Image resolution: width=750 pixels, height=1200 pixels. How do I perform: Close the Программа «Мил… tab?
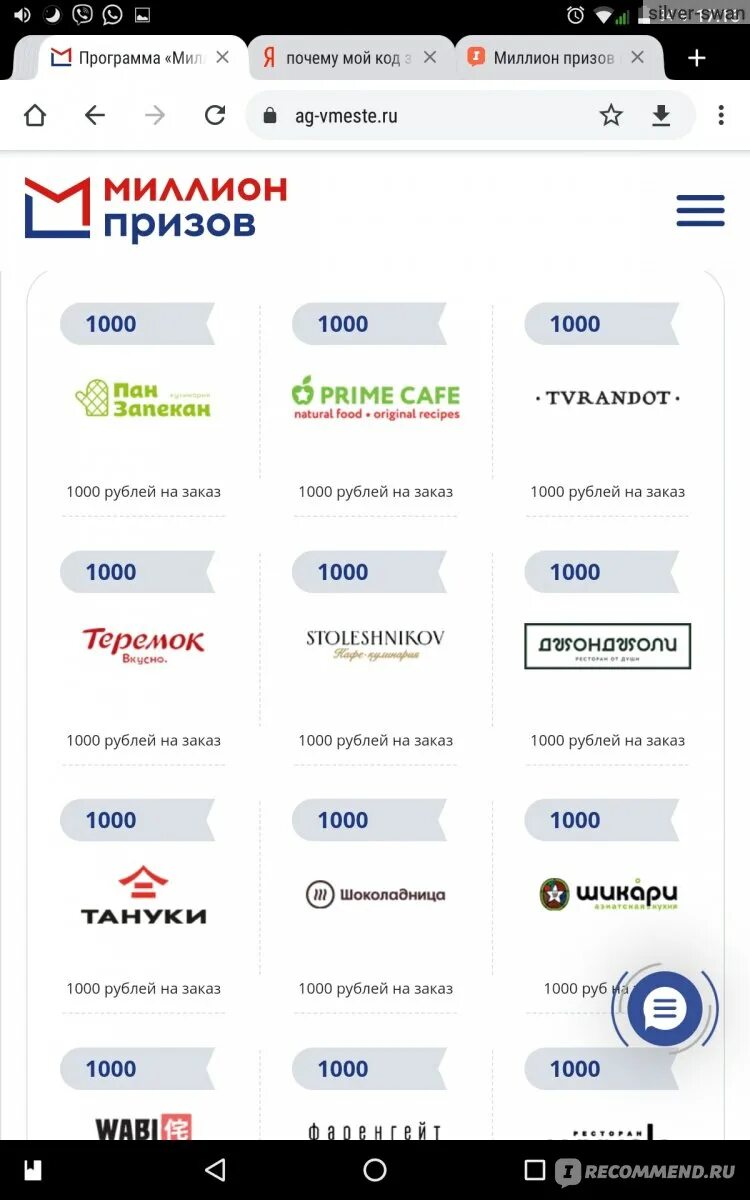click(222, 58)
